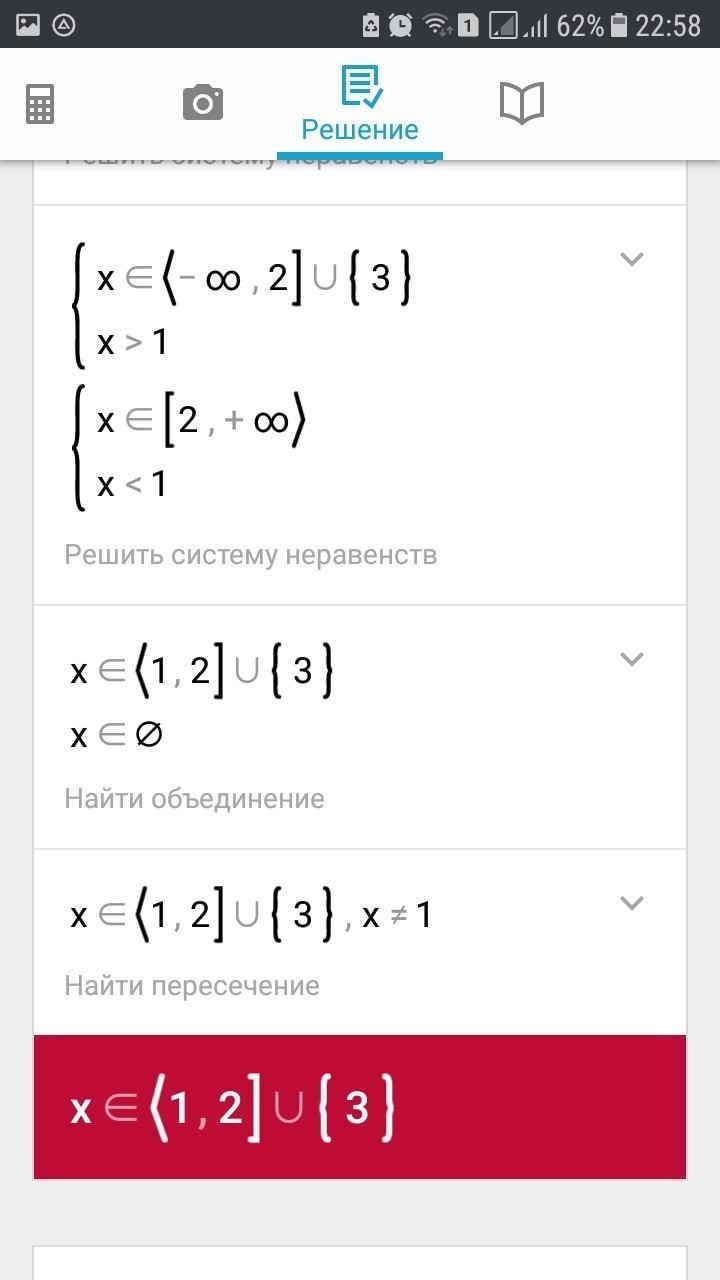Open the book tab
This screenshot has width=720, height=1280.
coord(521,103)
